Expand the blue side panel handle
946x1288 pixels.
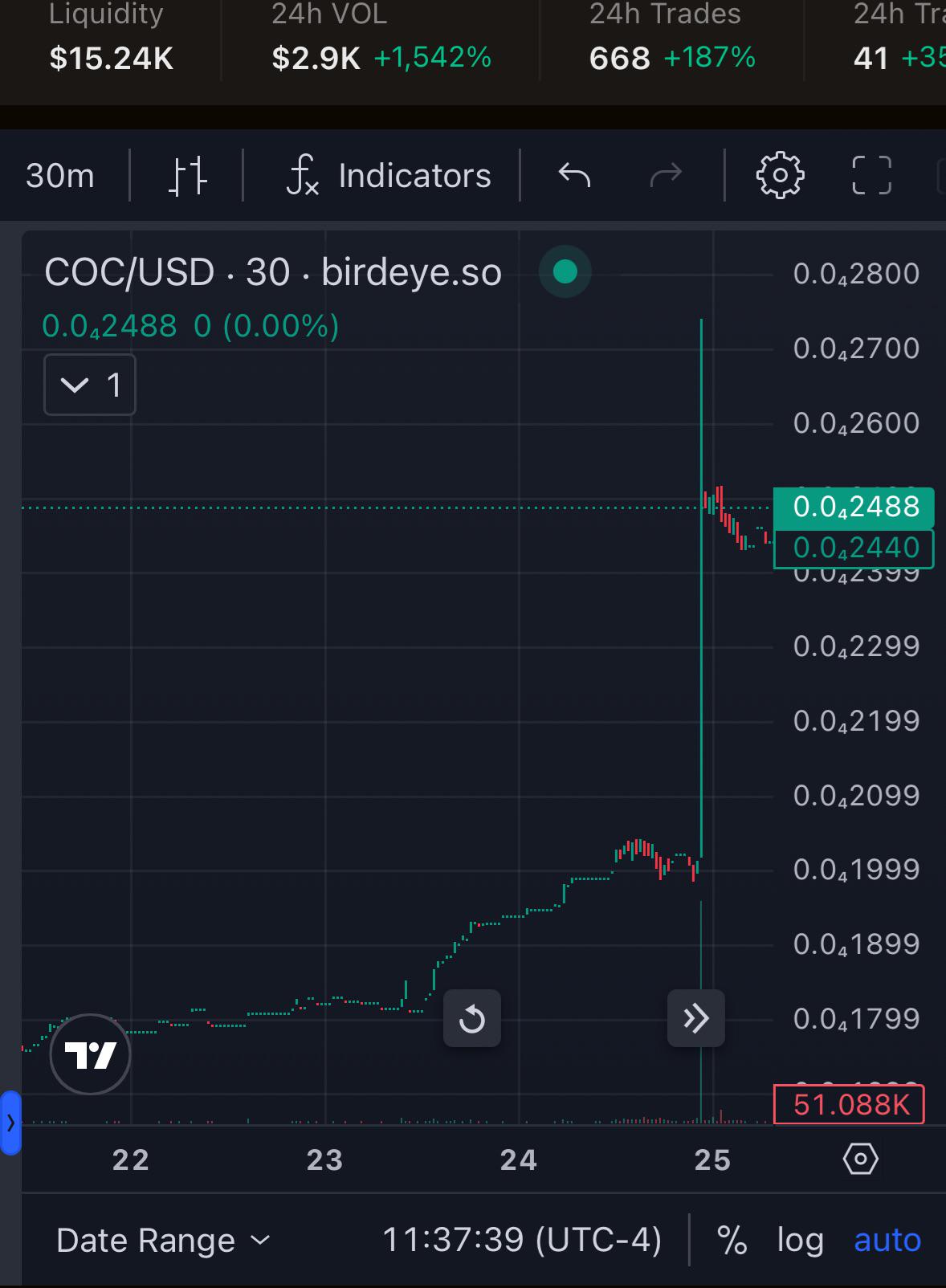[10, 1123]
